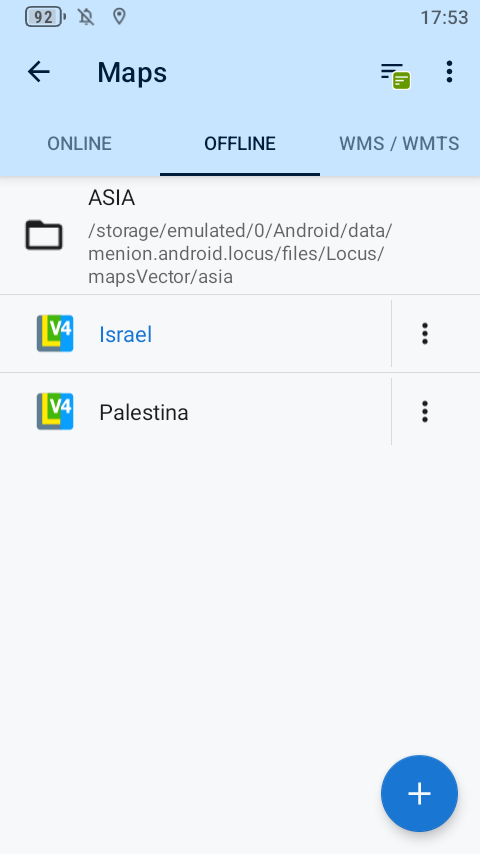Switch to the ONLINE tab
This screenshot has height=854, width=480.
tap(80, 144)
